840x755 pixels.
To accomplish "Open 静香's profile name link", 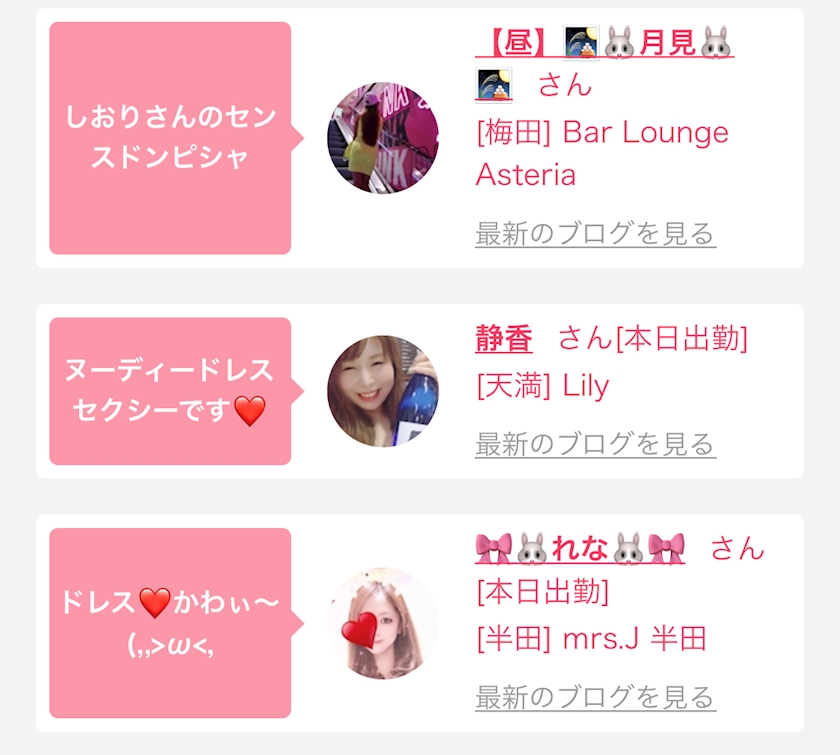I will coord(504,340).
